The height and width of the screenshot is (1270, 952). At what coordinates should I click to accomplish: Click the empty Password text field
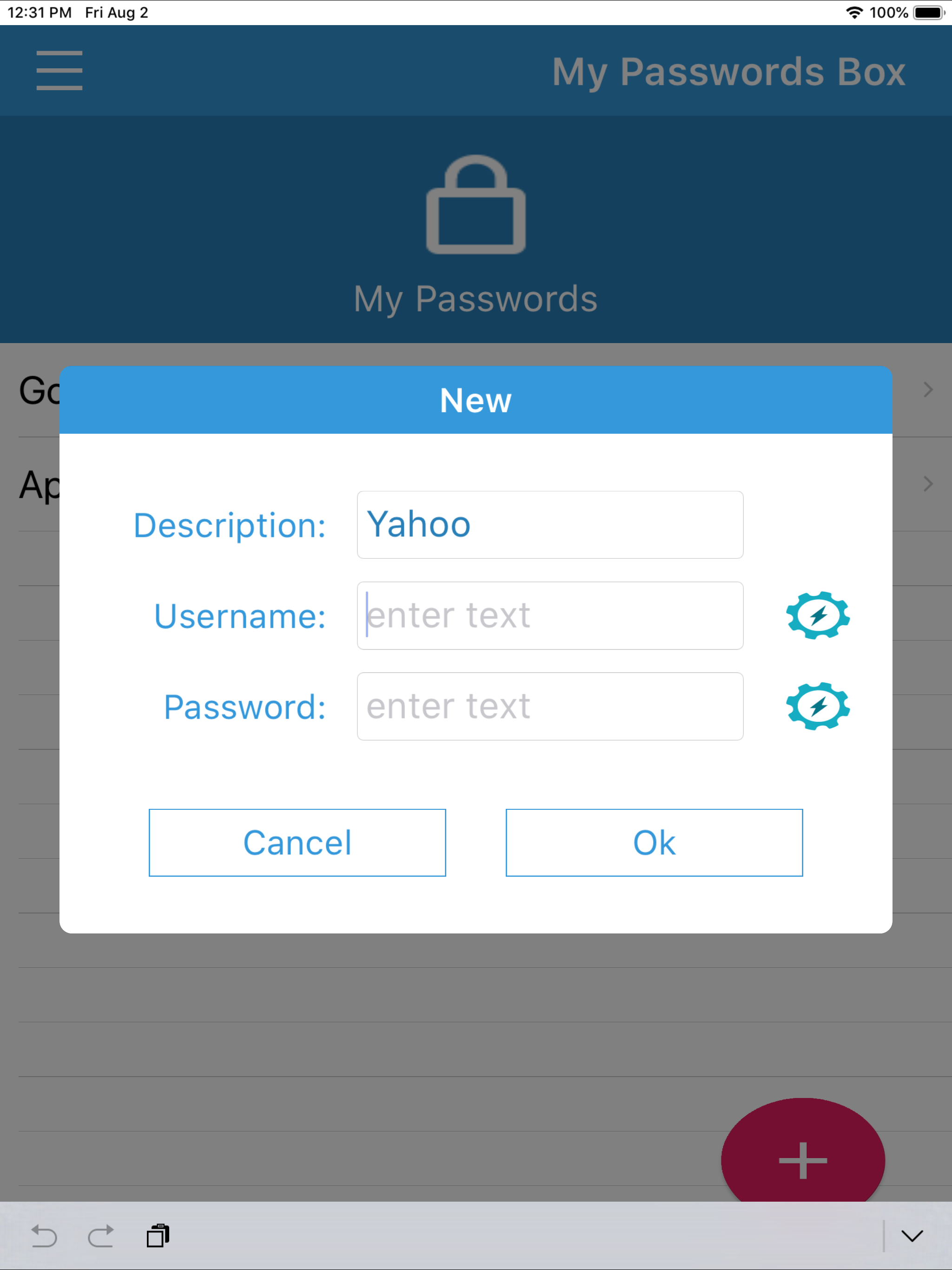(x=549, y=706)
